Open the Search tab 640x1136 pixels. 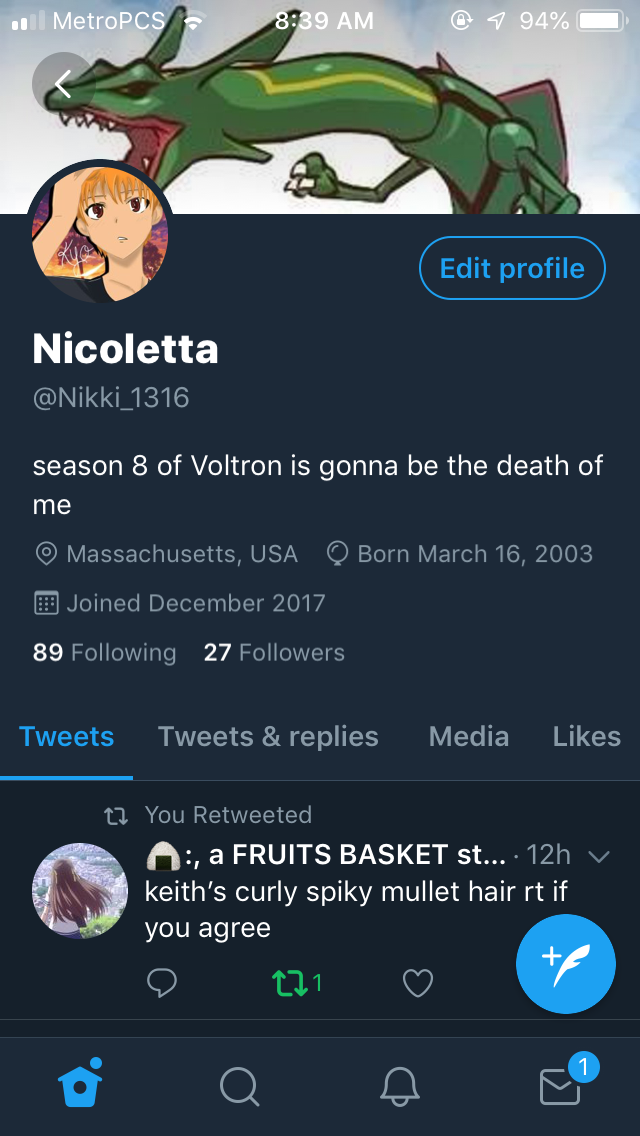239,1087
